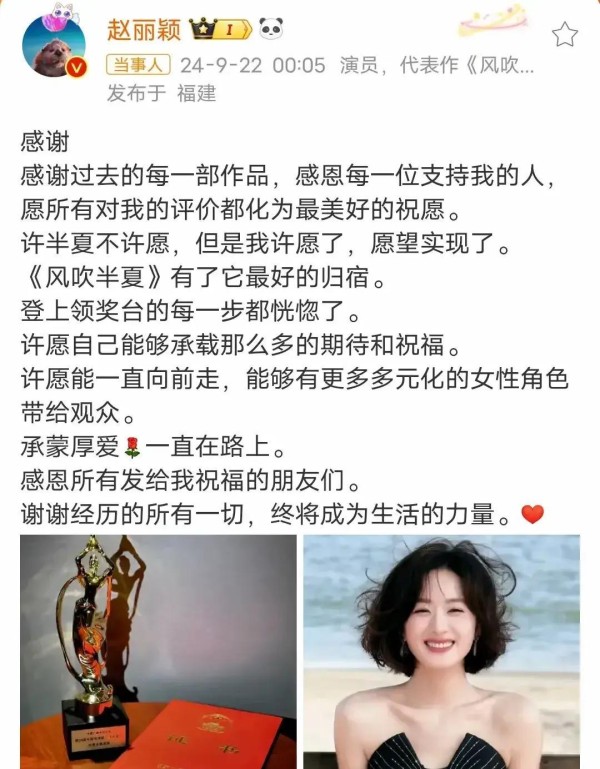Tap the crown membership badge

point(221,29)
